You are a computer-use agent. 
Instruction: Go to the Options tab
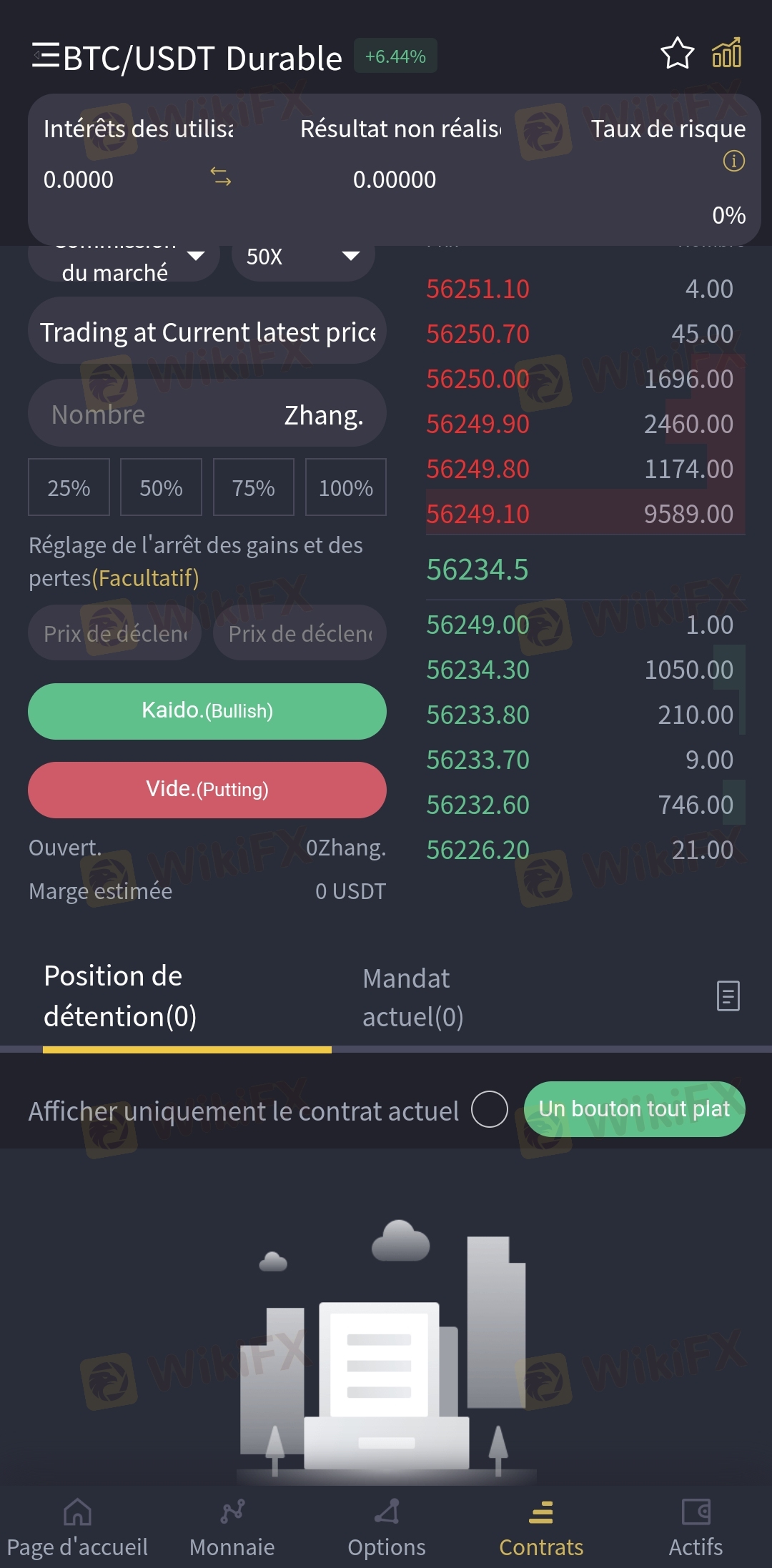pos(387,1528)
